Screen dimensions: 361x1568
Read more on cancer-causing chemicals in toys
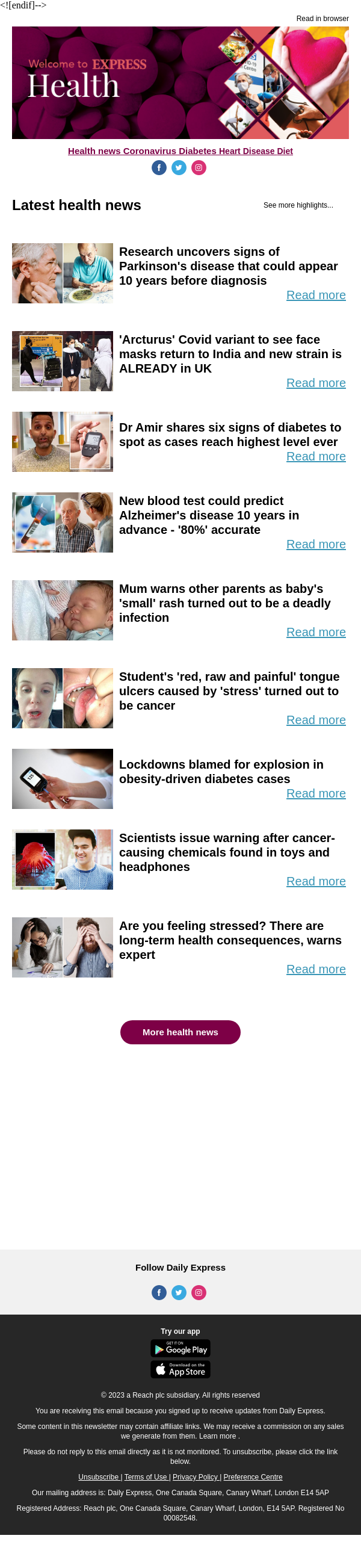pyautogui.click(x=315, y=881)
